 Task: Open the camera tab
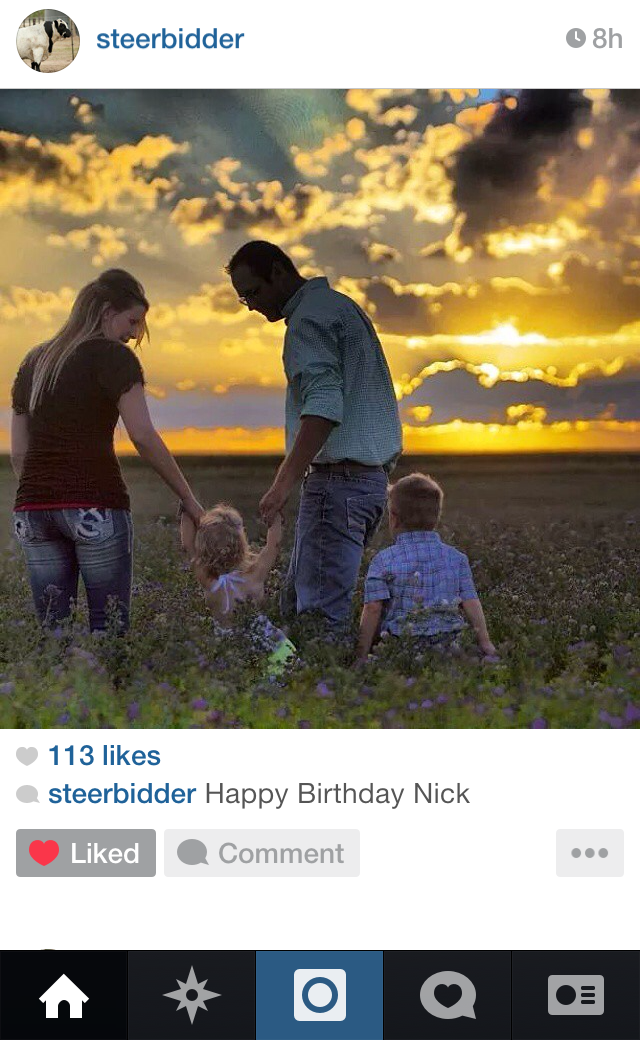coord(320,996)
